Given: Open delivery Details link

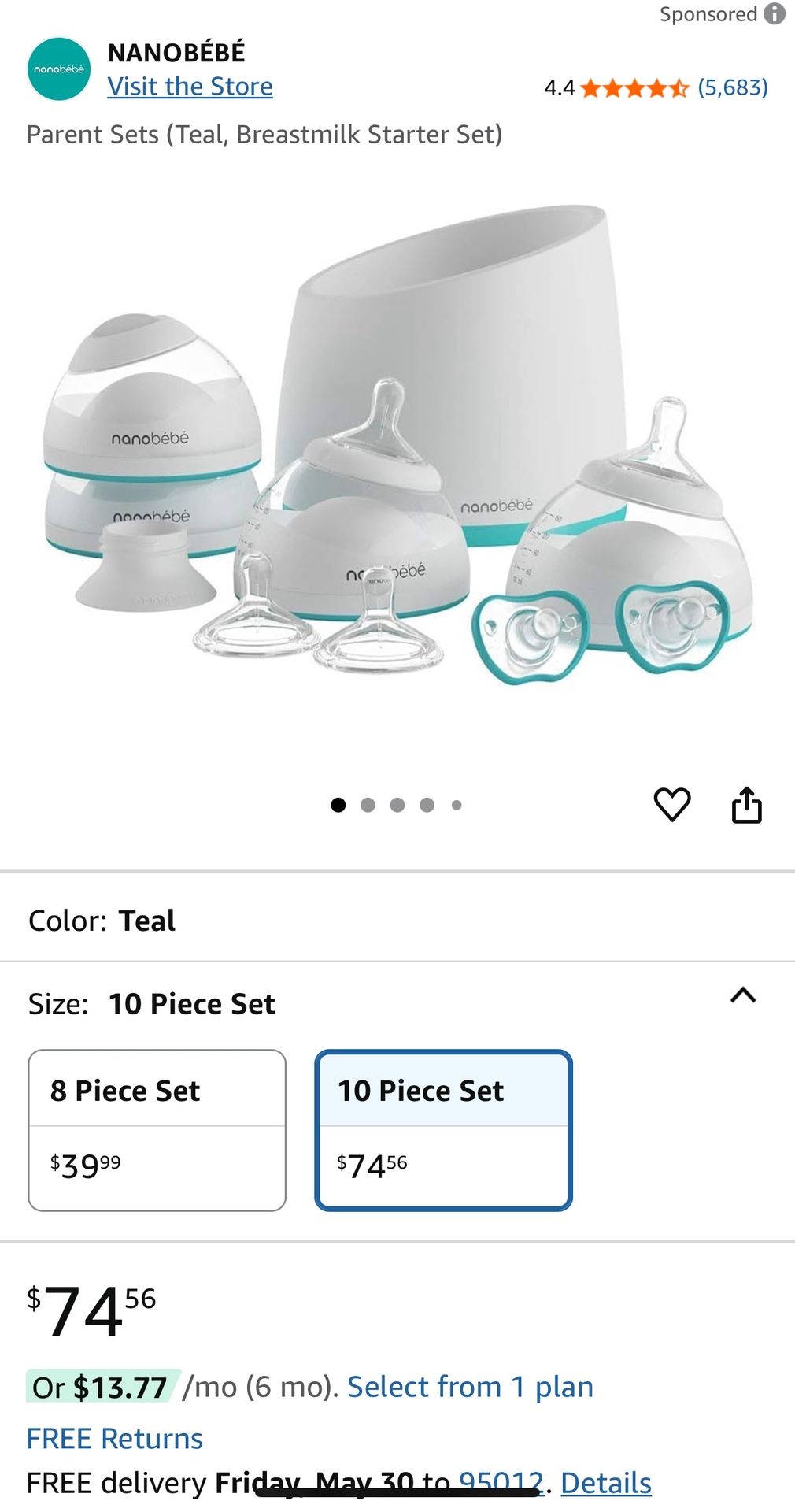Looking at the screenshot, I should point(605,1483).
